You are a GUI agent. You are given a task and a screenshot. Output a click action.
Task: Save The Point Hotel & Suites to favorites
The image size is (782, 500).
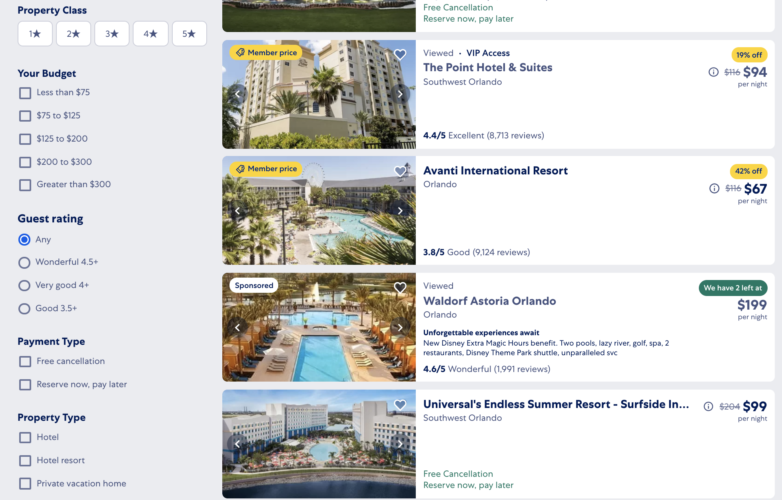coord(400,55)
